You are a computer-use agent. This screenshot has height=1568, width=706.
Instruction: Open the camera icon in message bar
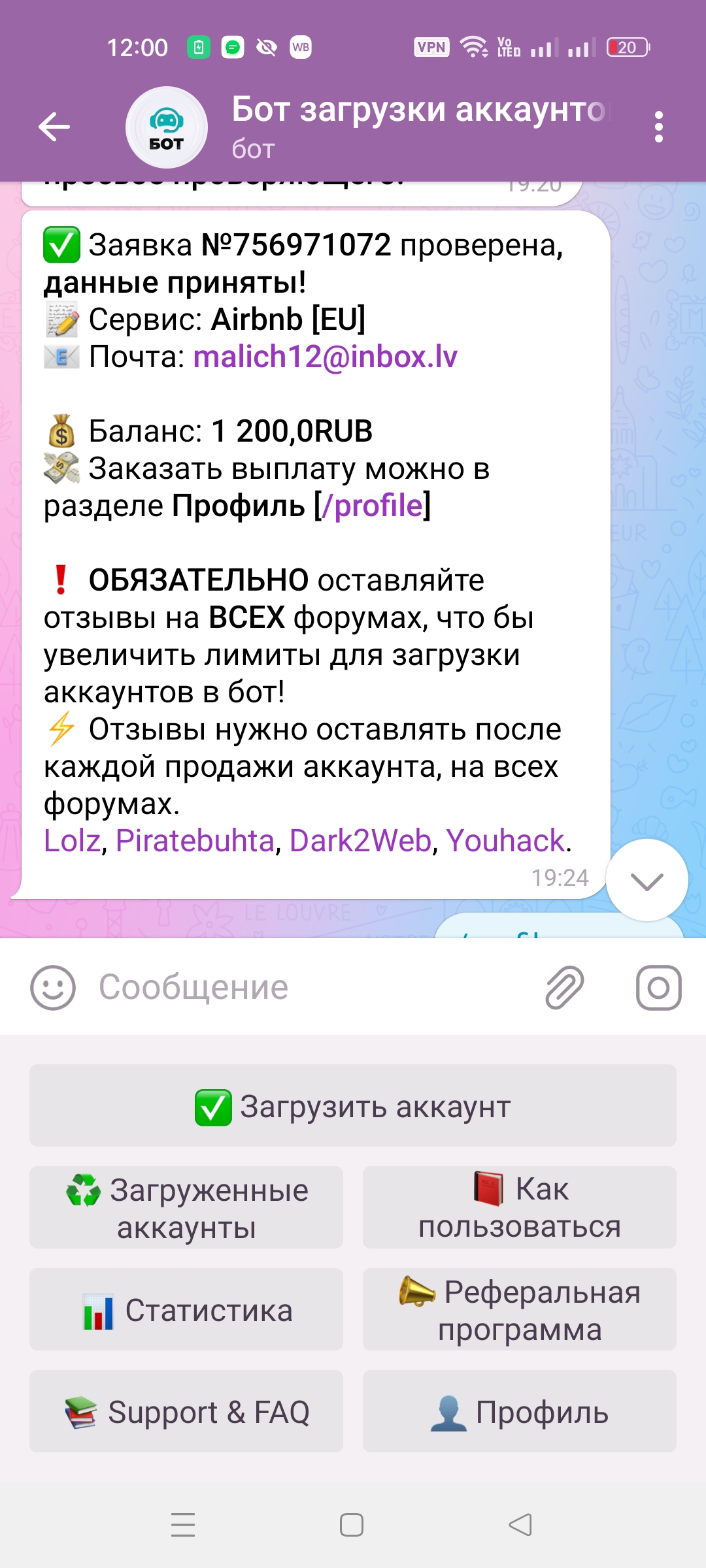tap(658, 988)
